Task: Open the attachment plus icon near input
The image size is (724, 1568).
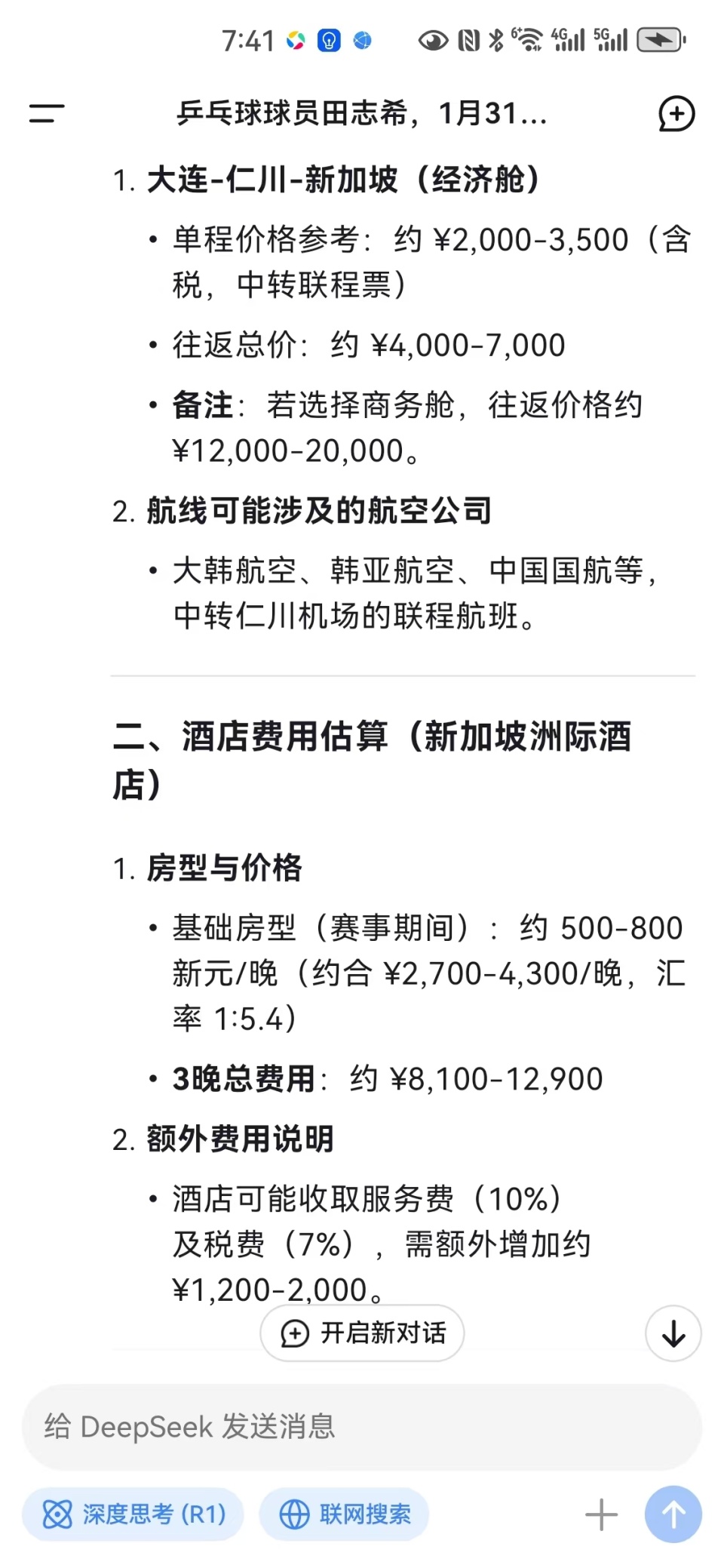Action: pyautogui.click(x=601, y=1514)
